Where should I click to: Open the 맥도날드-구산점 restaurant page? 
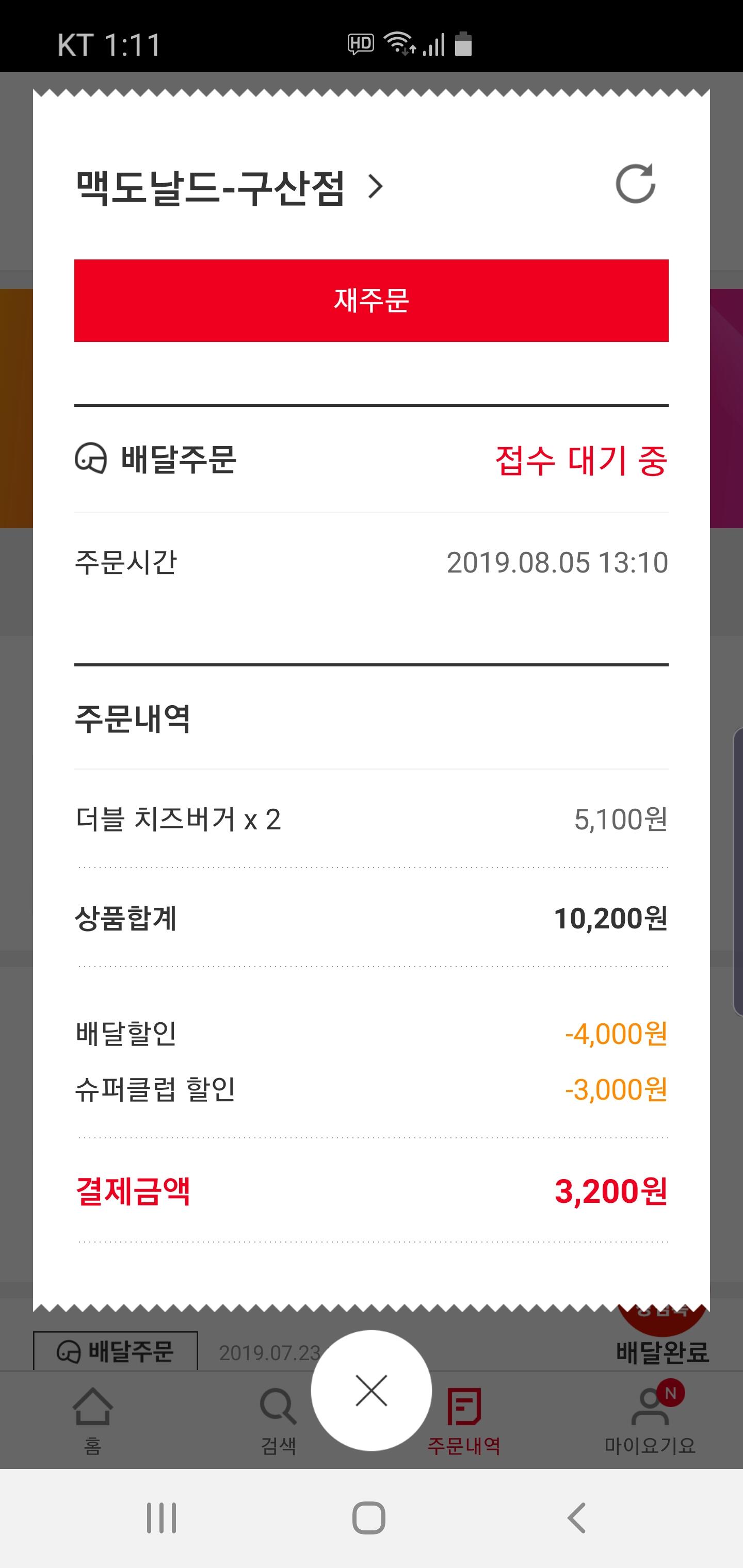229,187
